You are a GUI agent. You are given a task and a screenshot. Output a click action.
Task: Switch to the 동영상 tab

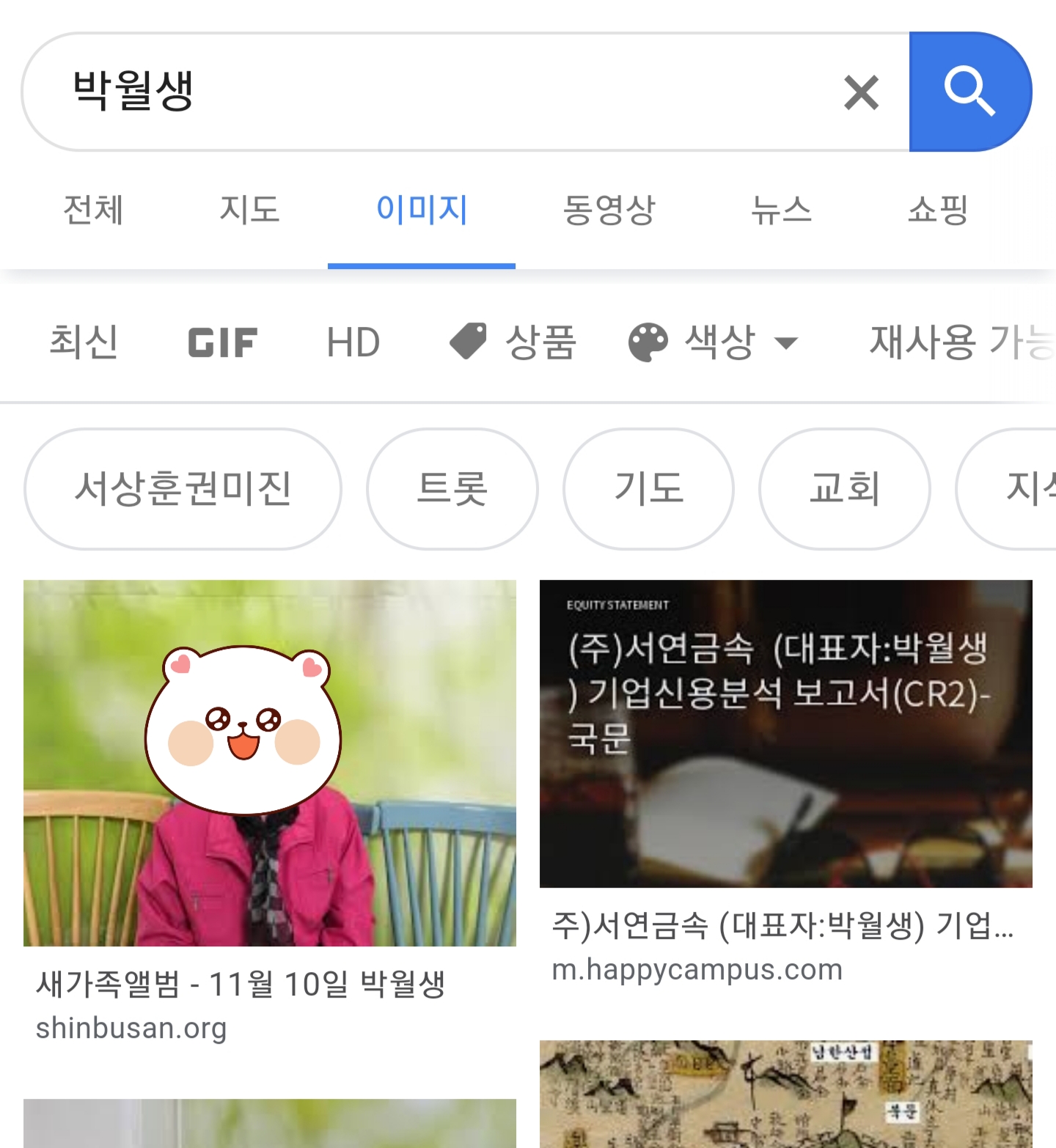608,210
